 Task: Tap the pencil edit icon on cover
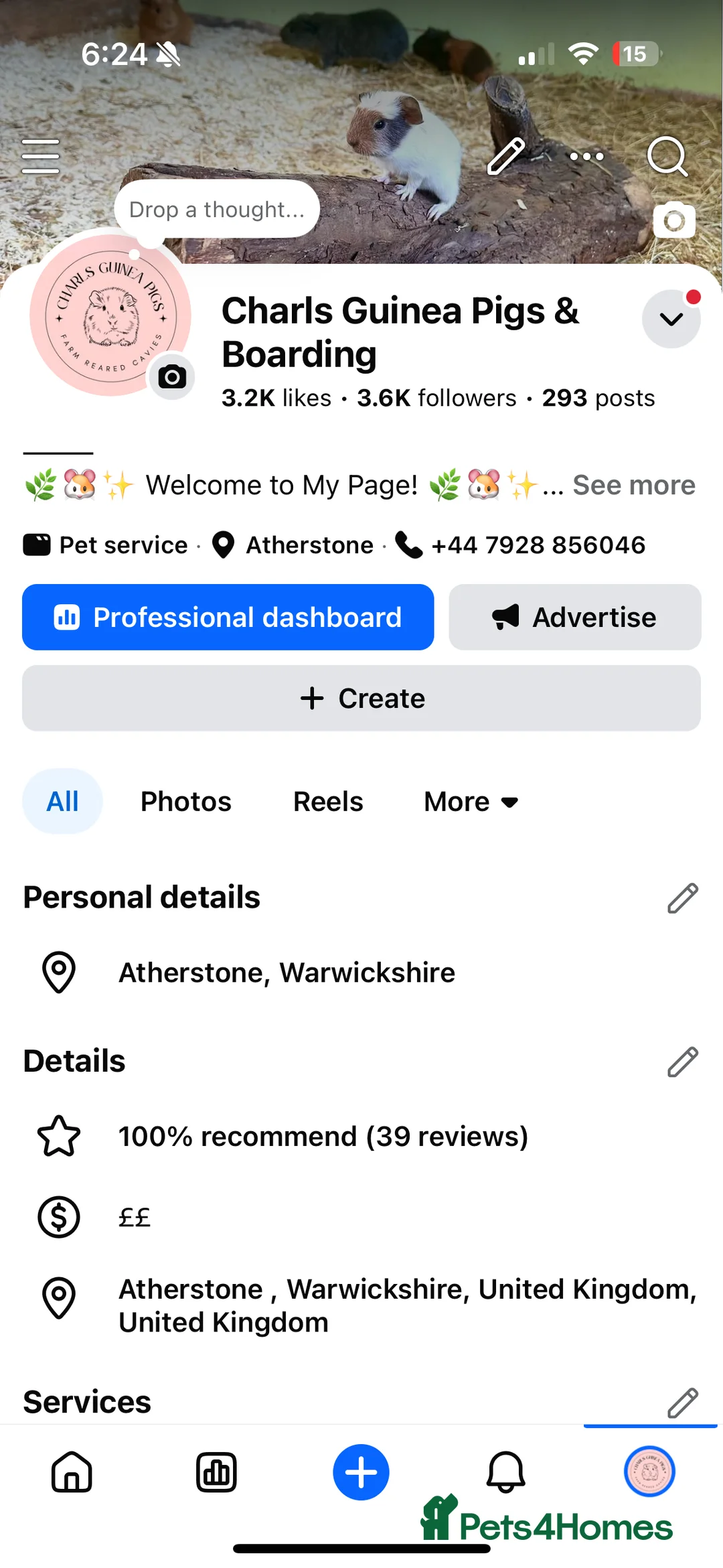(x=505, y=156)
